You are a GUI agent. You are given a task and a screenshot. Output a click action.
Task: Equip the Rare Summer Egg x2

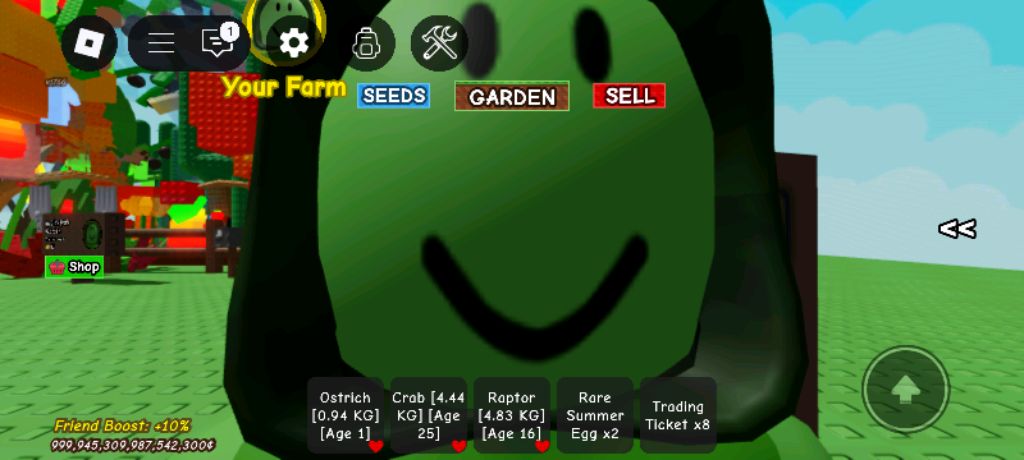tap(594, 415)
